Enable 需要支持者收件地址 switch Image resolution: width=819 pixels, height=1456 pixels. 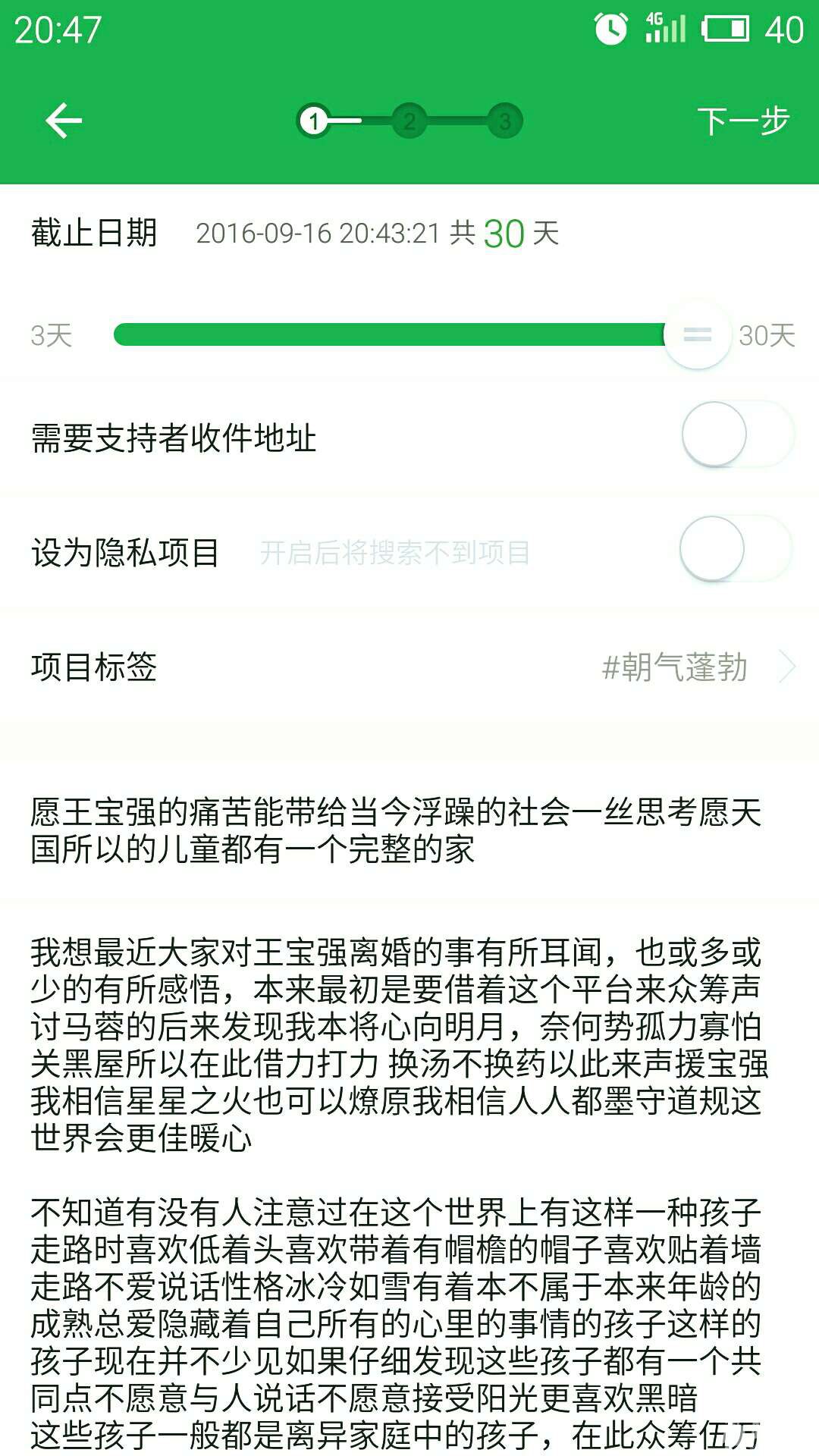tap(736, 435)
